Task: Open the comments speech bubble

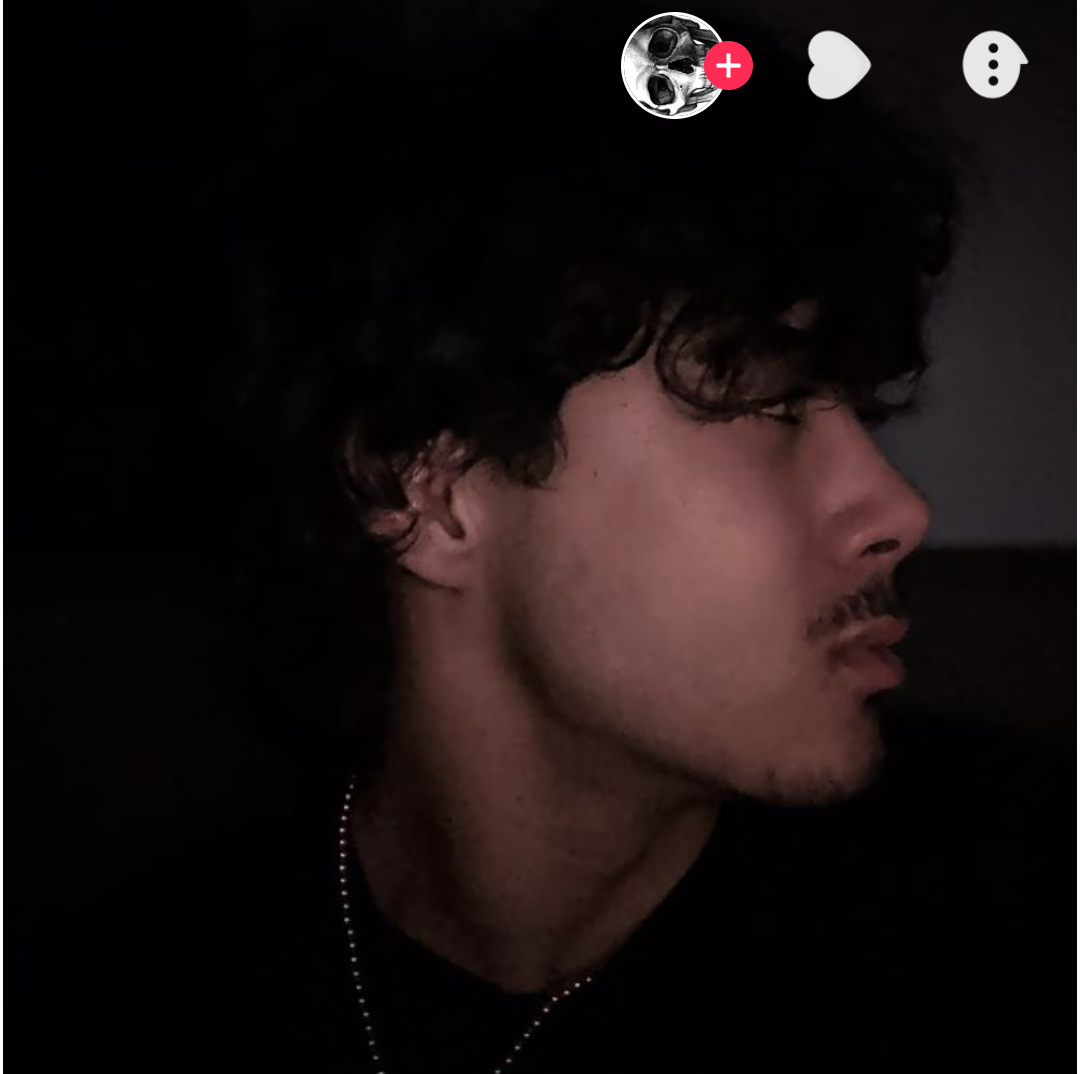Action: (993, 66)
